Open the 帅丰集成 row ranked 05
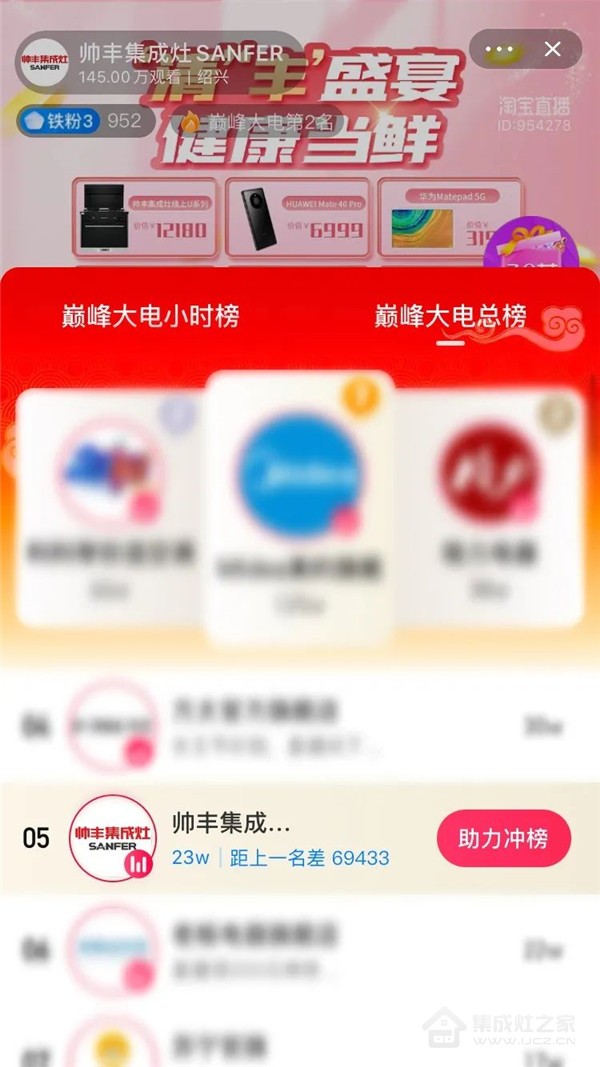This screenshot has width=600, height=1067. click(x=230, y=839)
